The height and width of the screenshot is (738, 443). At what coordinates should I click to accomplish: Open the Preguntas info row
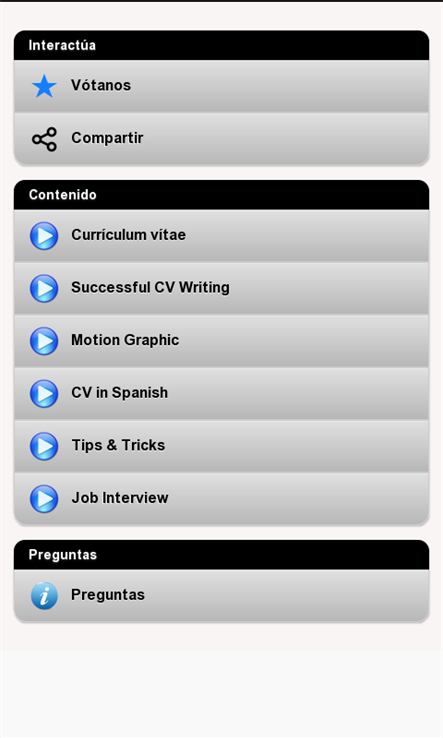point(221,595)
